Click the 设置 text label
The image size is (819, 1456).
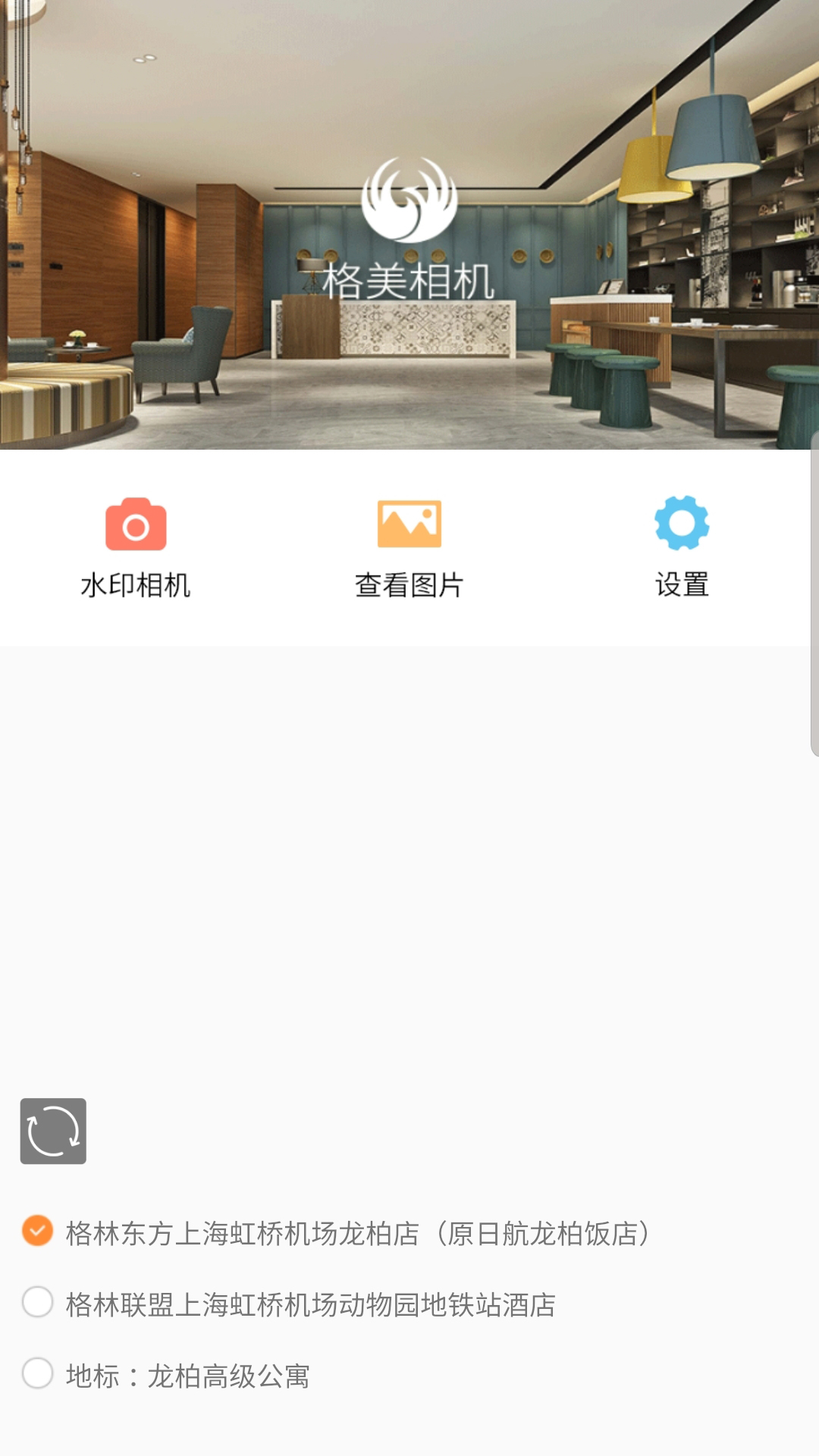click(681, 585)
